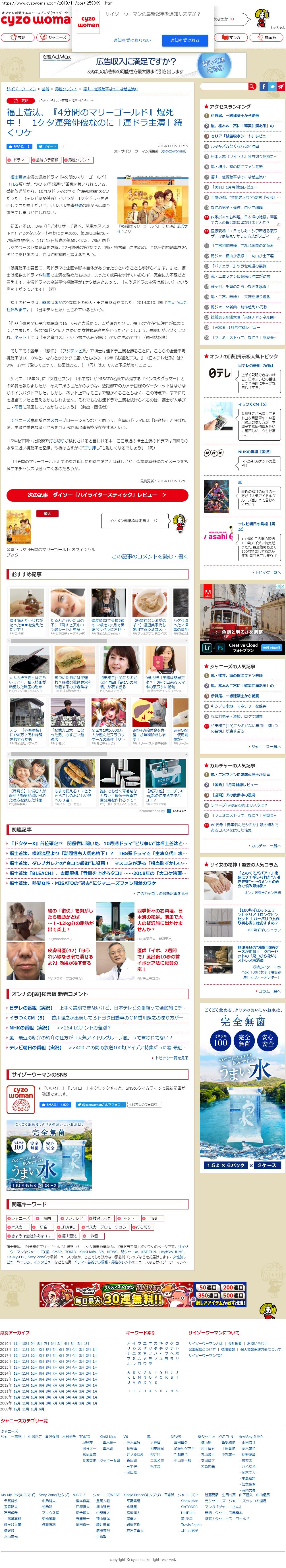Screen dimensions: 286x1568
Task: Open この記事のコメントを読む・書く link
Action: pyautogui.click(x=150, y=556)
